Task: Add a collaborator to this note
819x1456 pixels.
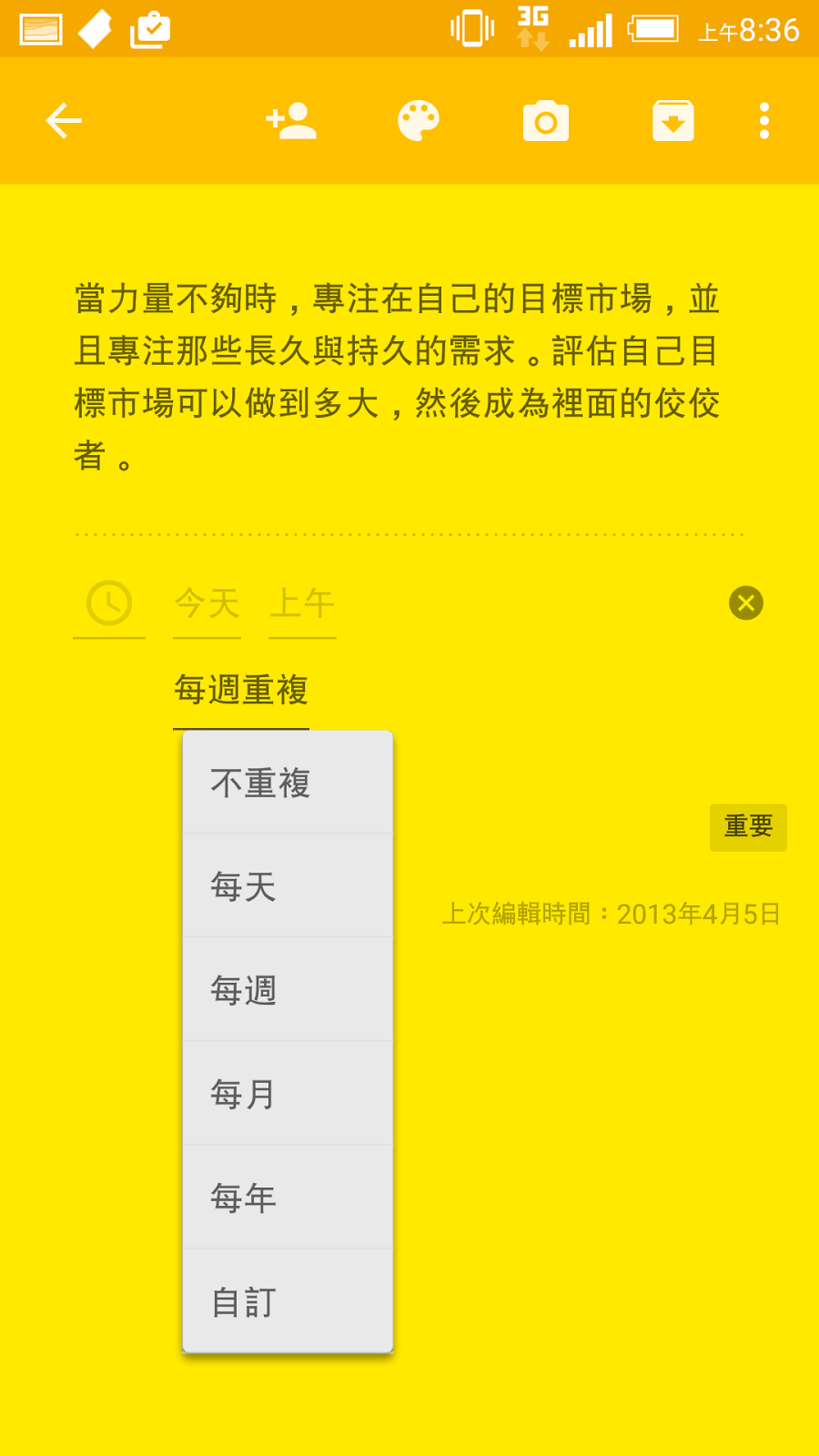Action: (291, 121)
